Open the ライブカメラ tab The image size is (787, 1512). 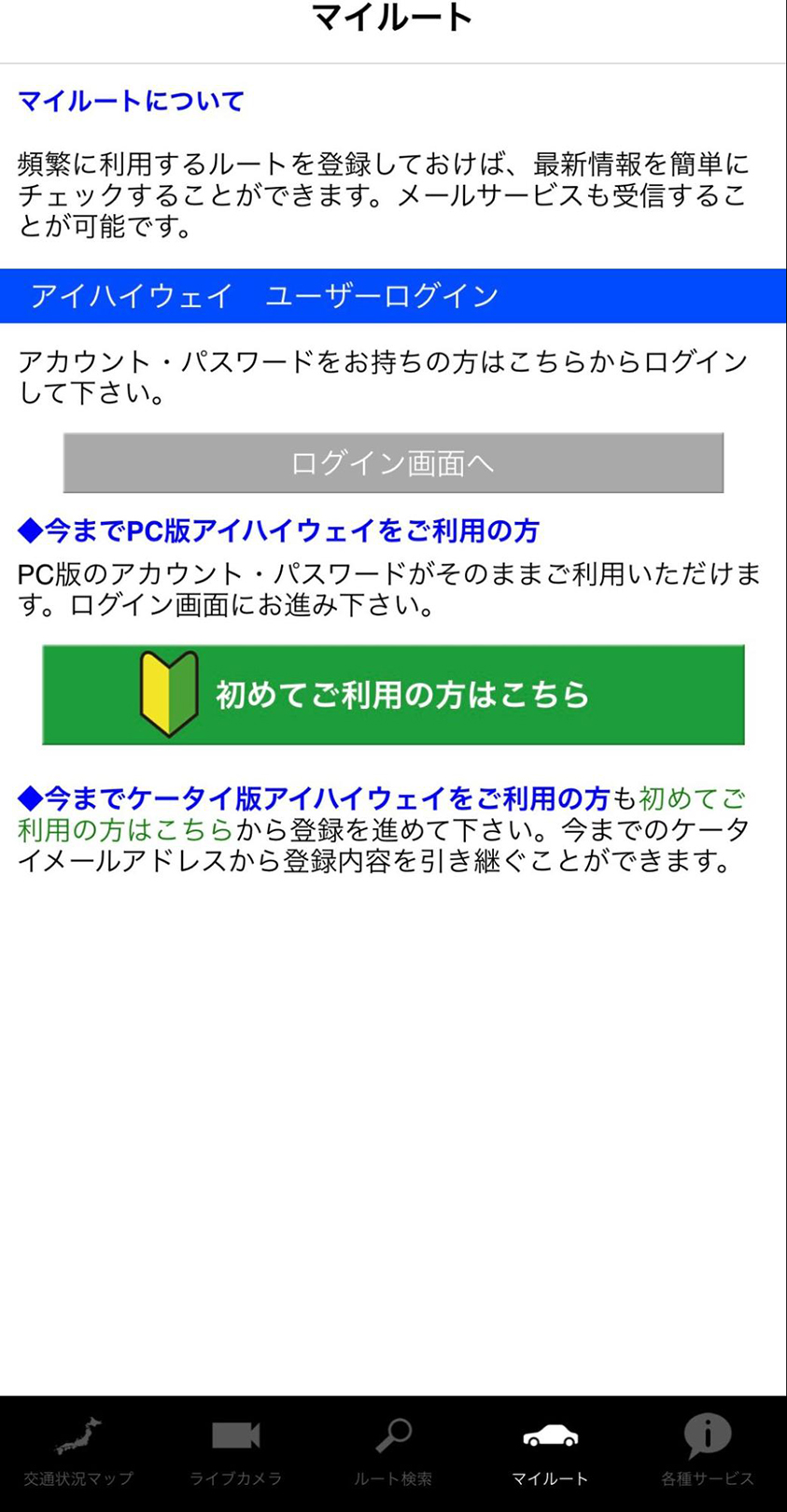pos(235,1453)
